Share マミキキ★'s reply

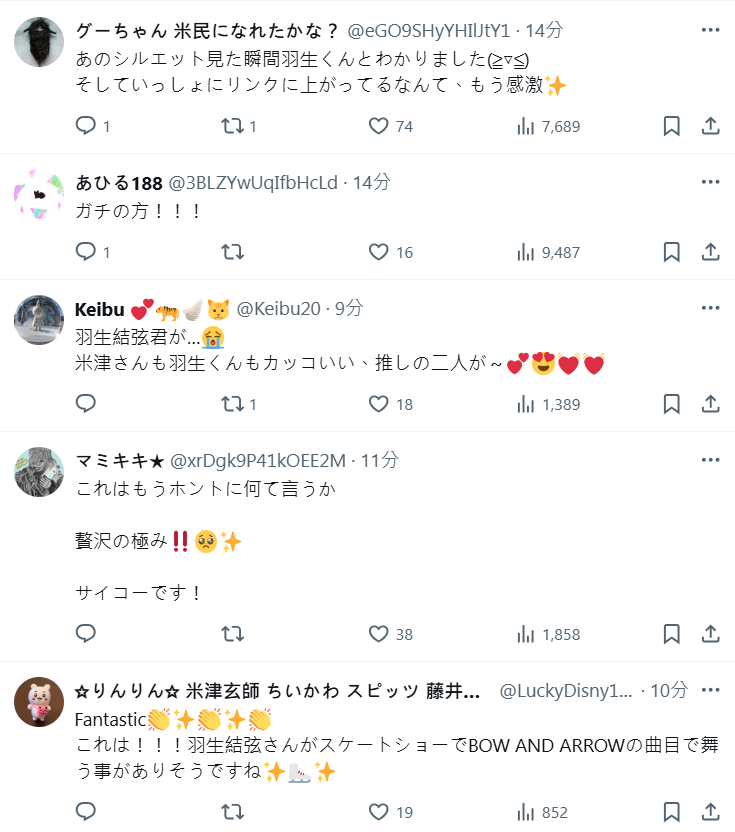[x=710, y=634]
